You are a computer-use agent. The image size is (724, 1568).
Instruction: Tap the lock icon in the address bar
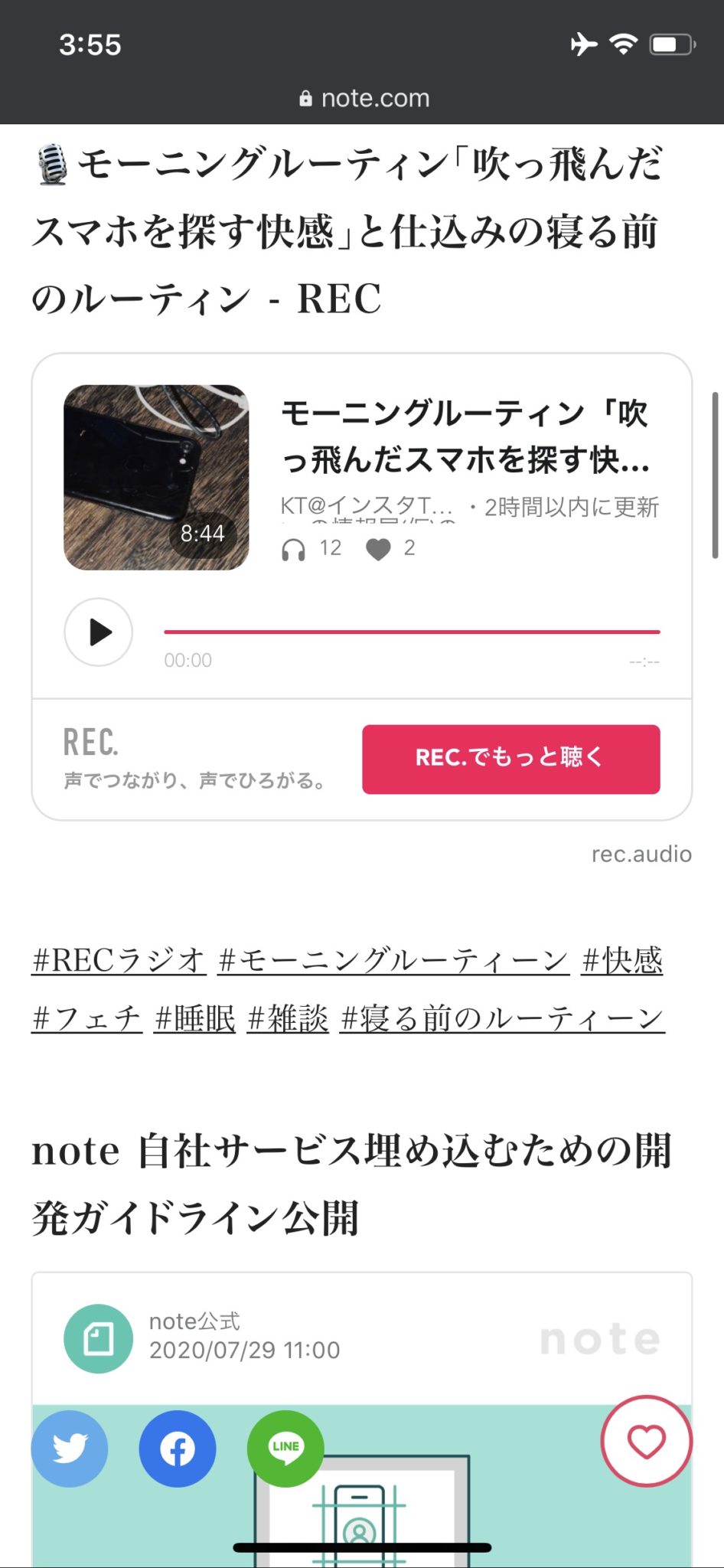305,98
